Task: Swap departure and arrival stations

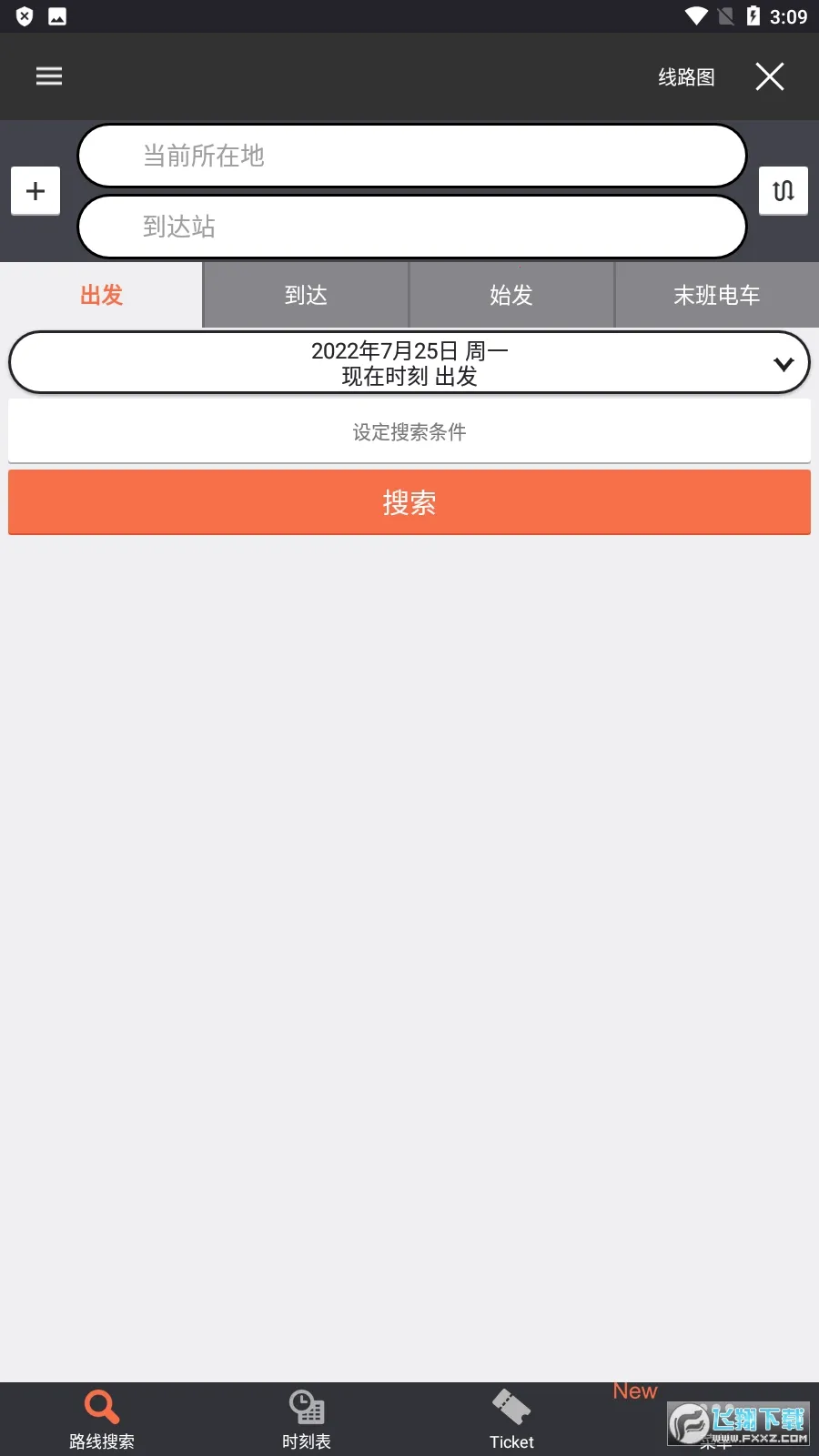Action: click(783, 191)
